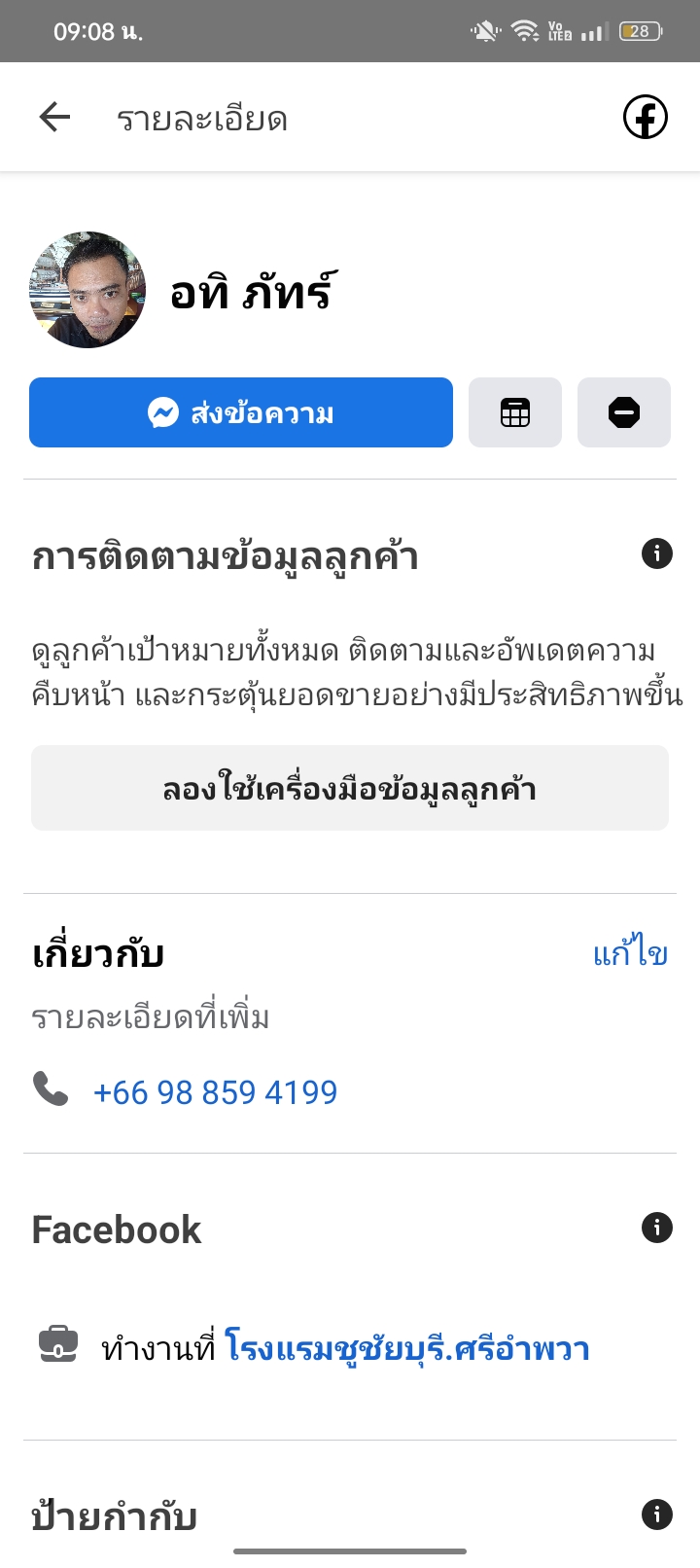Open the table grid icon button
The image size is (700, 1568).
(514, 412)
